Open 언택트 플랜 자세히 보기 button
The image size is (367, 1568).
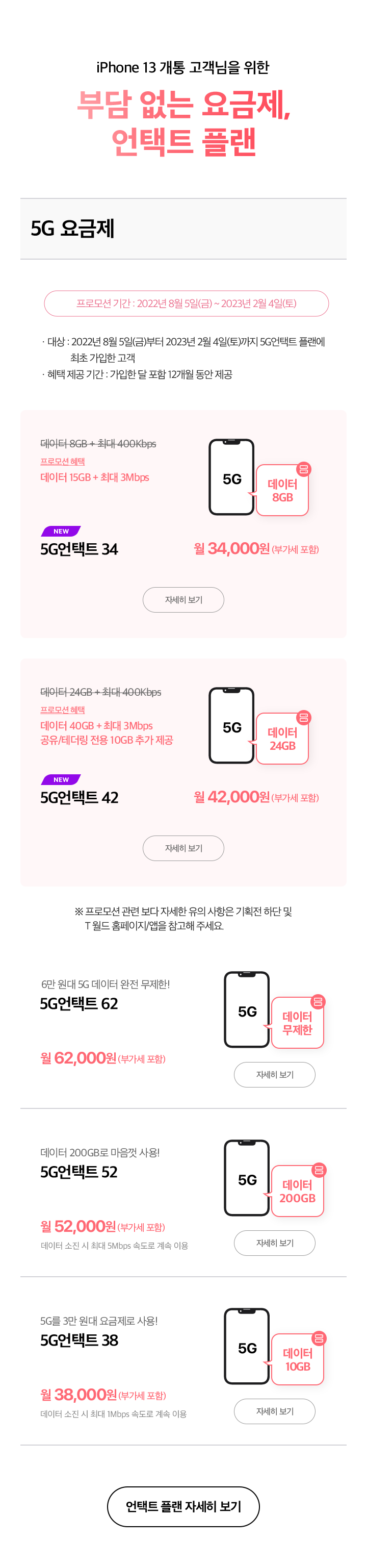coord(183,1506)
